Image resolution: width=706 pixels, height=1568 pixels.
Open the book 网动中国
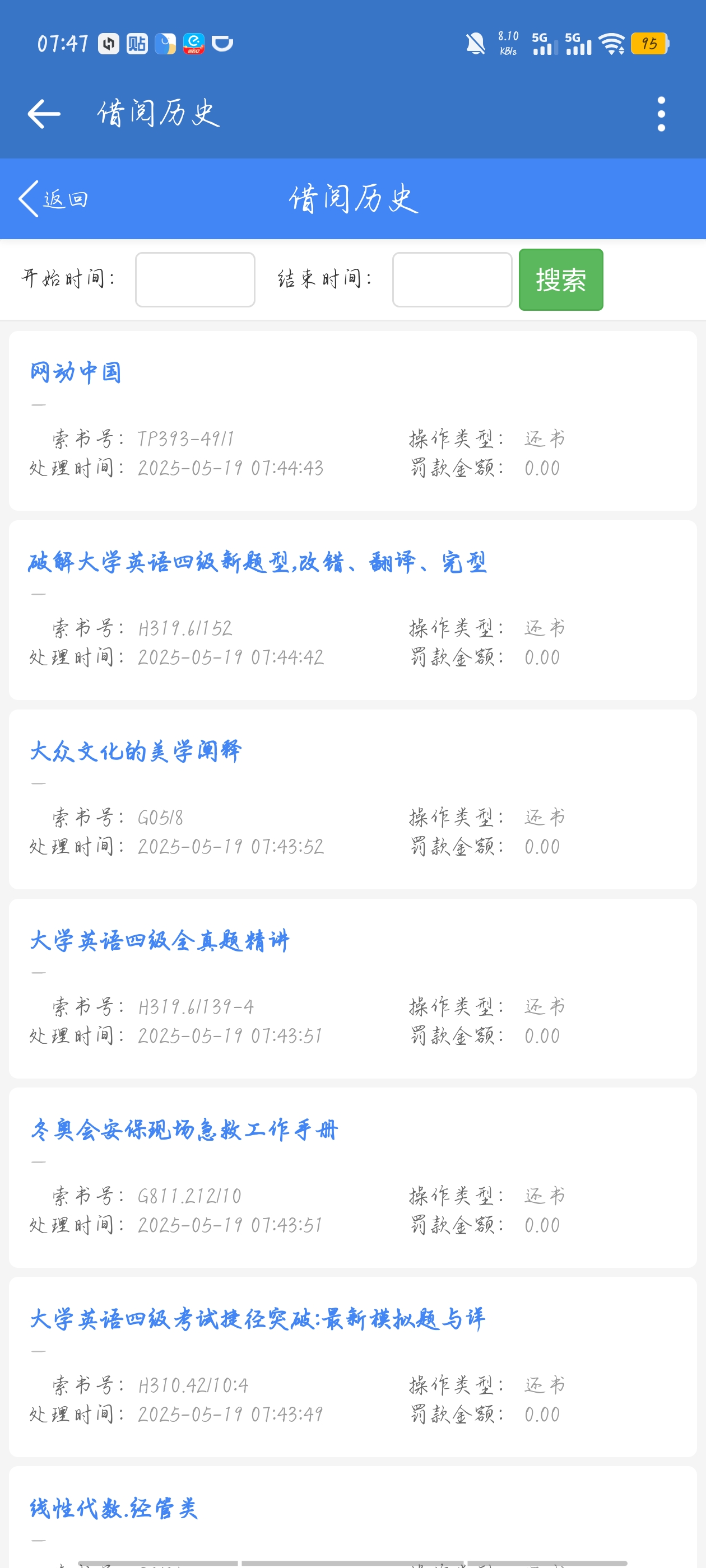76,372
